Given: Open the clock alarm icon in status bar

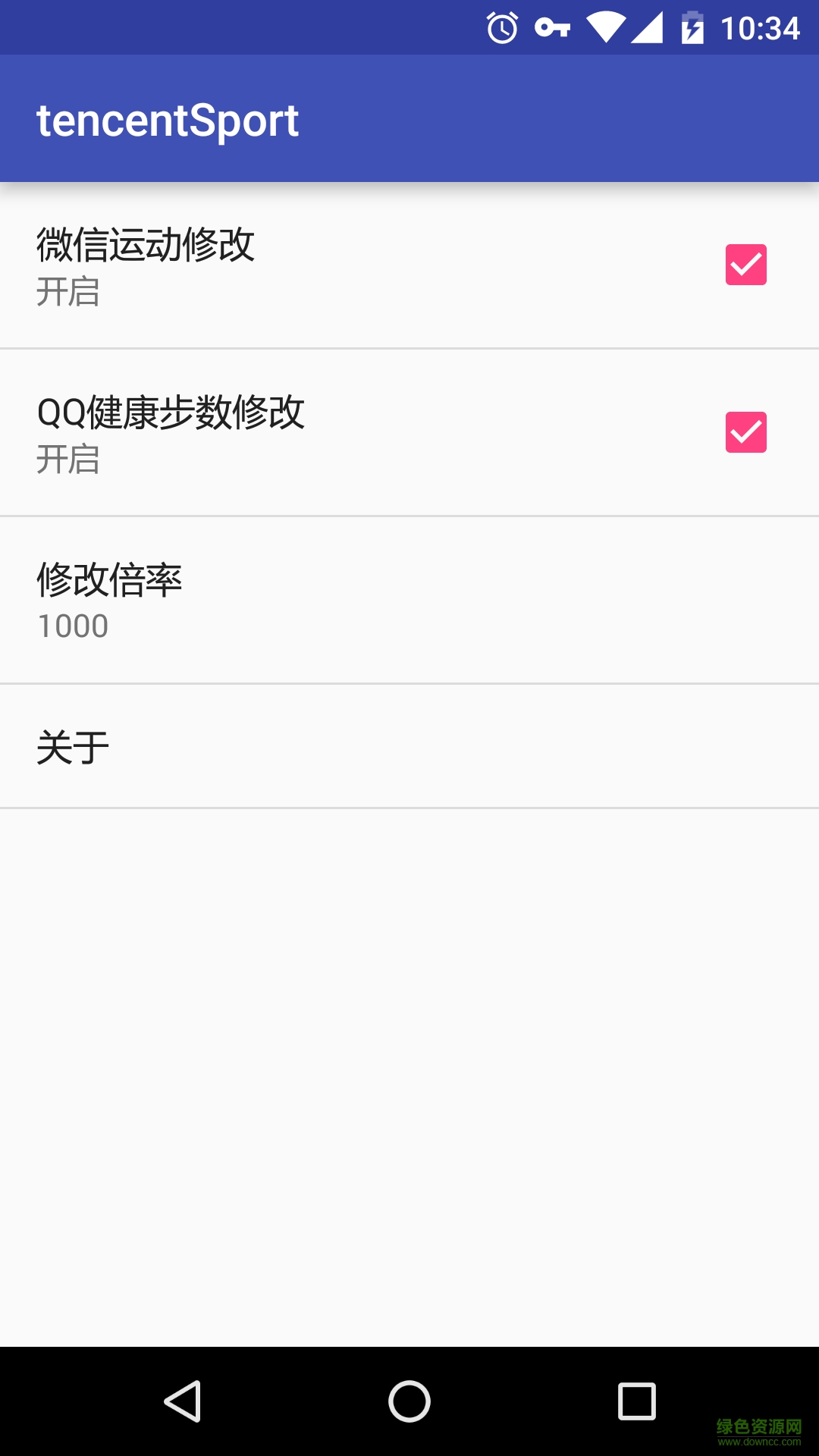Looking at the screenshot, I should (501, 27).
